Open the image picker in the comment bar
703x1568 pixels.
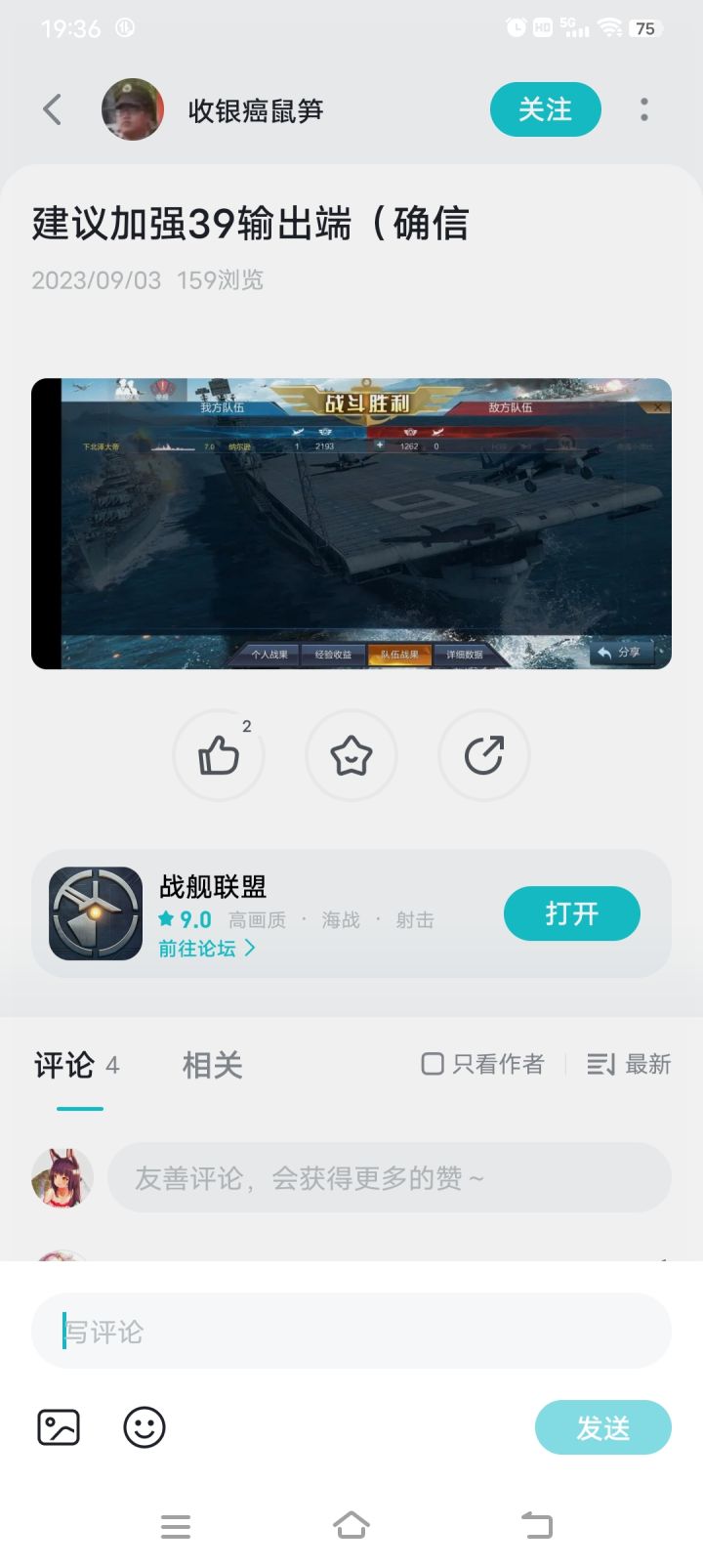click(x=58, y=1427)
